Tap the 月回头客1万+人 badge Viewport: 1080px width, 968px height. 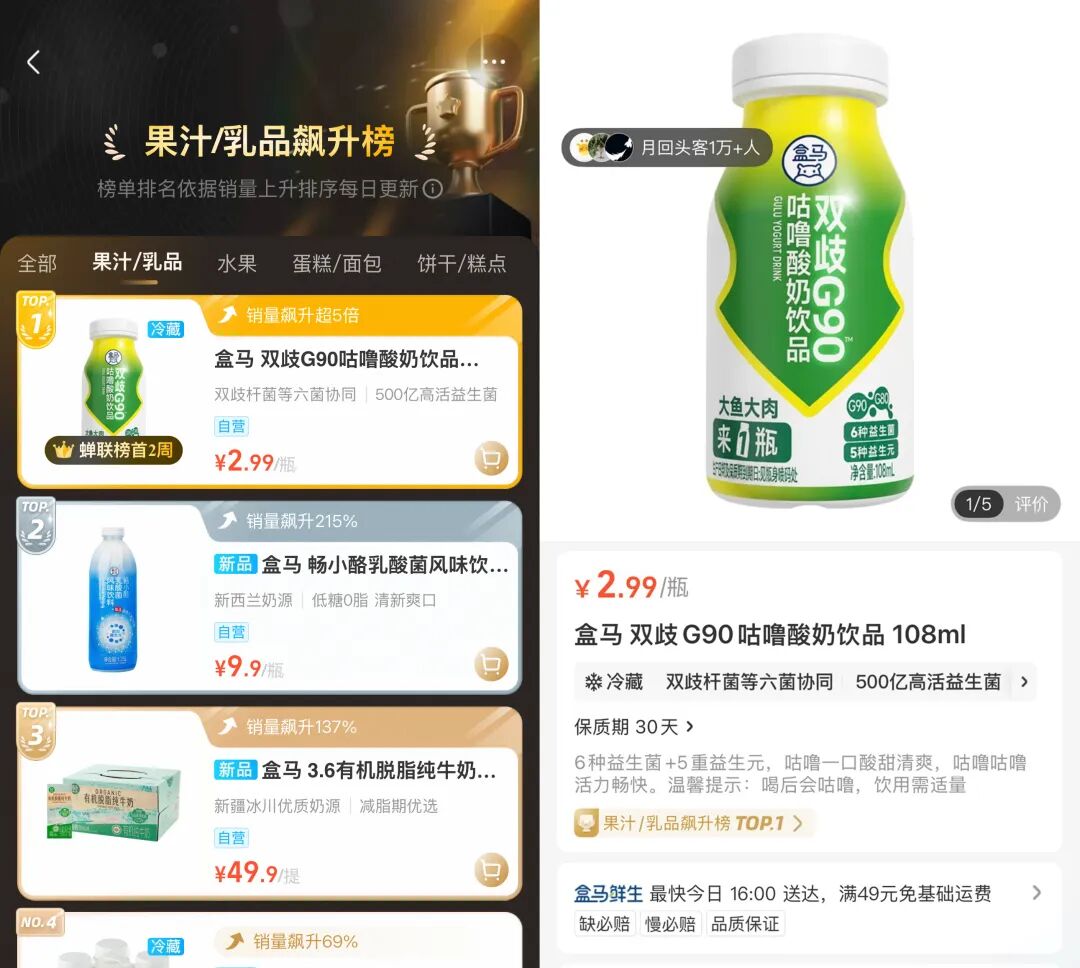(667, 148)
